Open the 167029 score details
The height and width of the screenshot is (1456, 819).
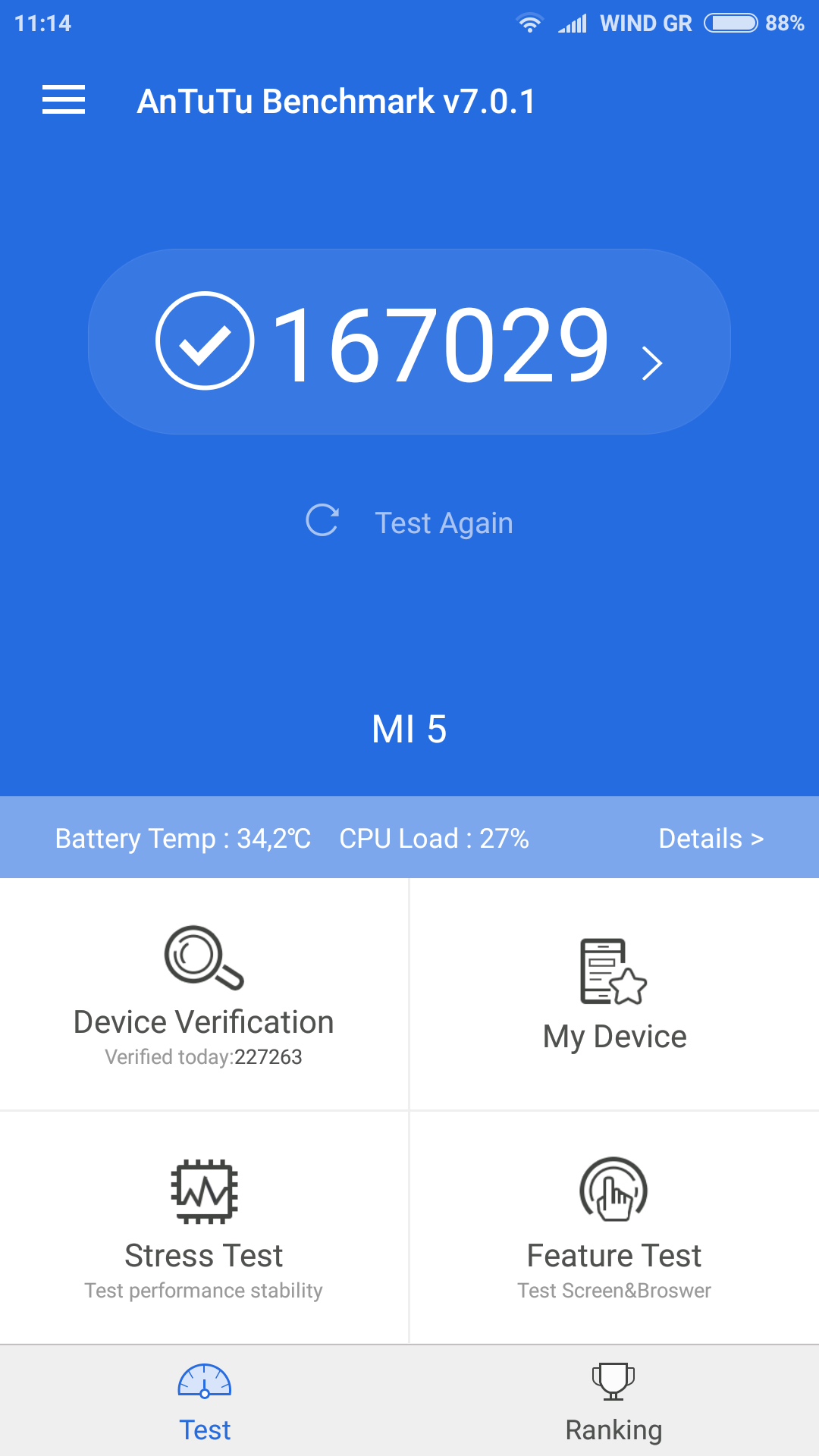pos(409,343)
